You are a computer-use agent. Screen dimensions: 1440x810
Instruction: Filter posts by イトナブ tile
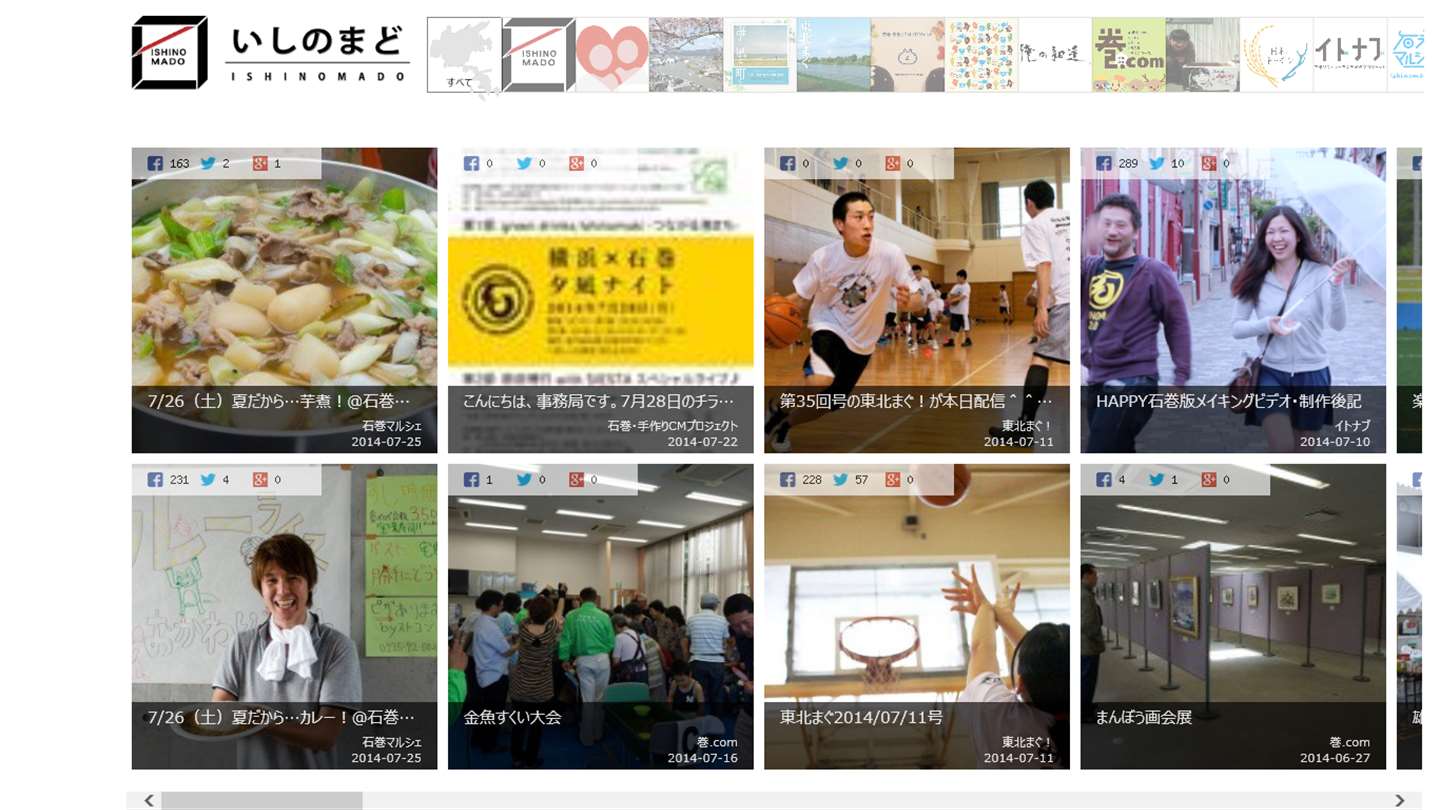point(1349,55)
